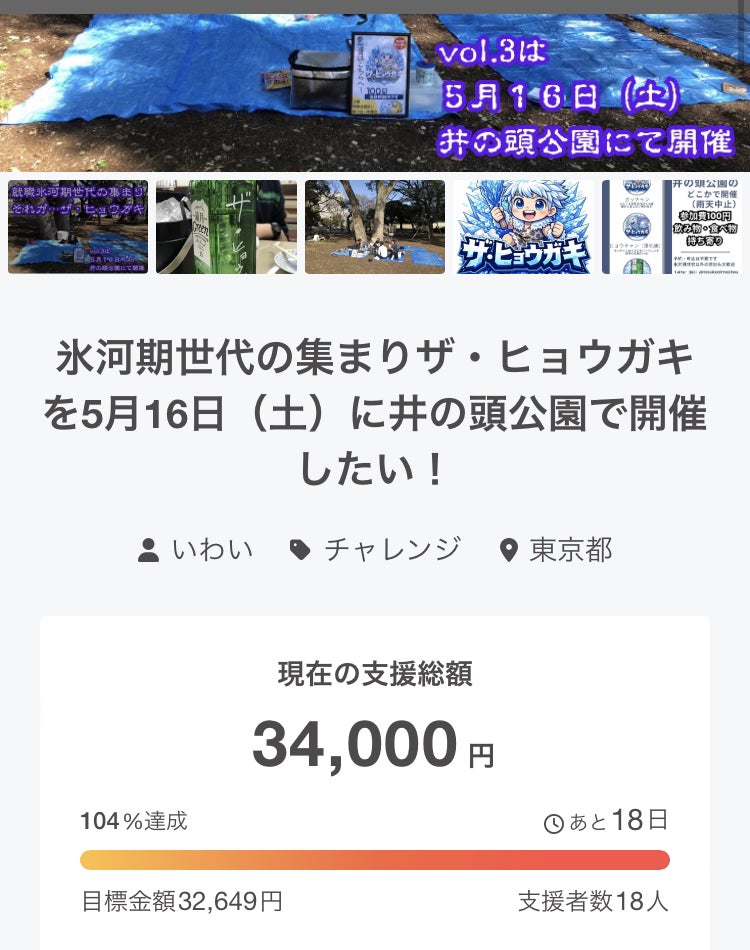
Task: Open the organizer いわい profile
Action: click(196, 549)
